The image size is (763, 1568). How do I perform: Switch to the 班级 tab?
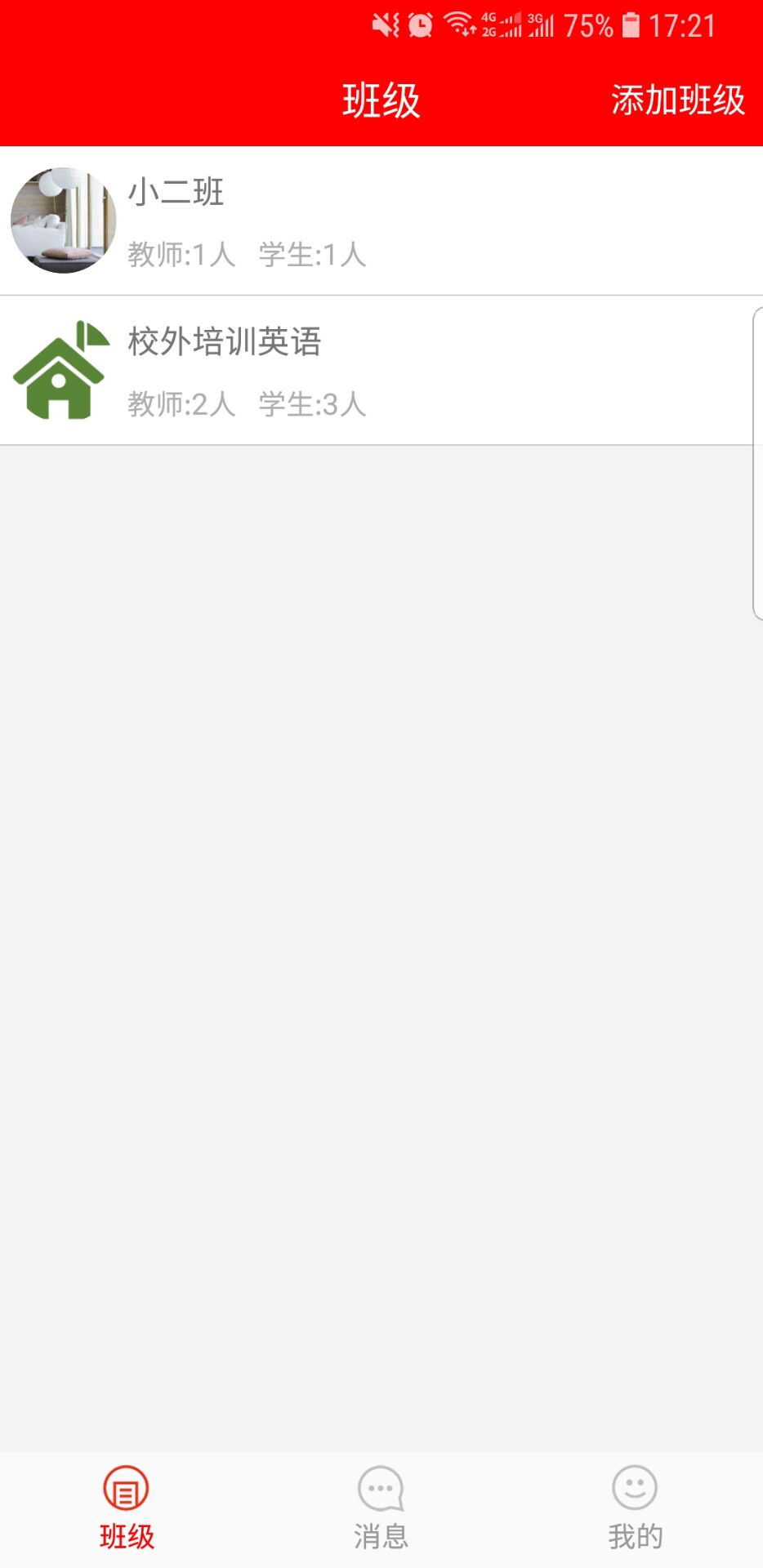[127, 1508]
